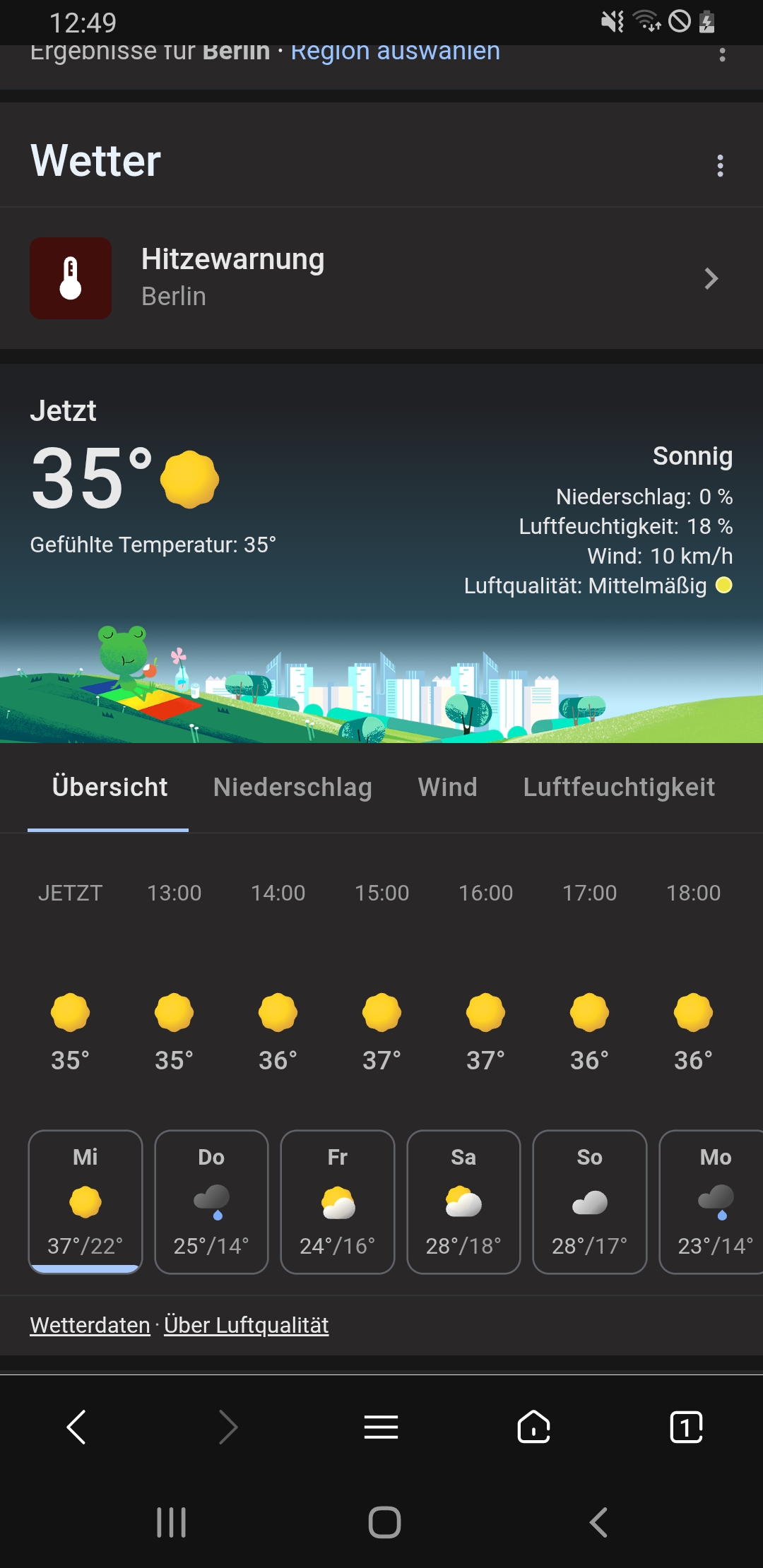Image resolution: width=763 pixels, height=1568 pixels.
Task: Open the Wetter card overflow menu
Action: (720, 166)
